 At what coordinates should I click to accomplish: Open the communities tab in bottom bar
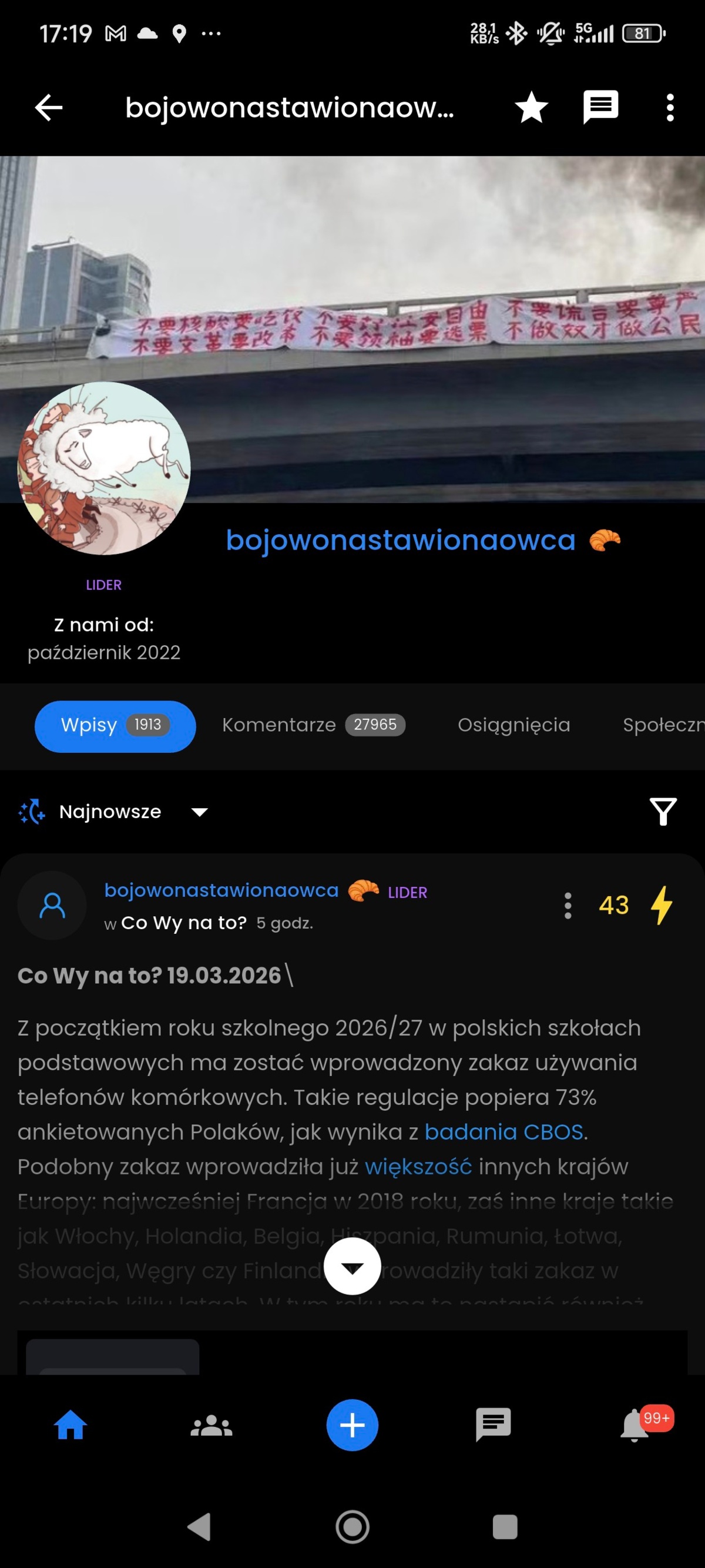(x=211, y=1425)
